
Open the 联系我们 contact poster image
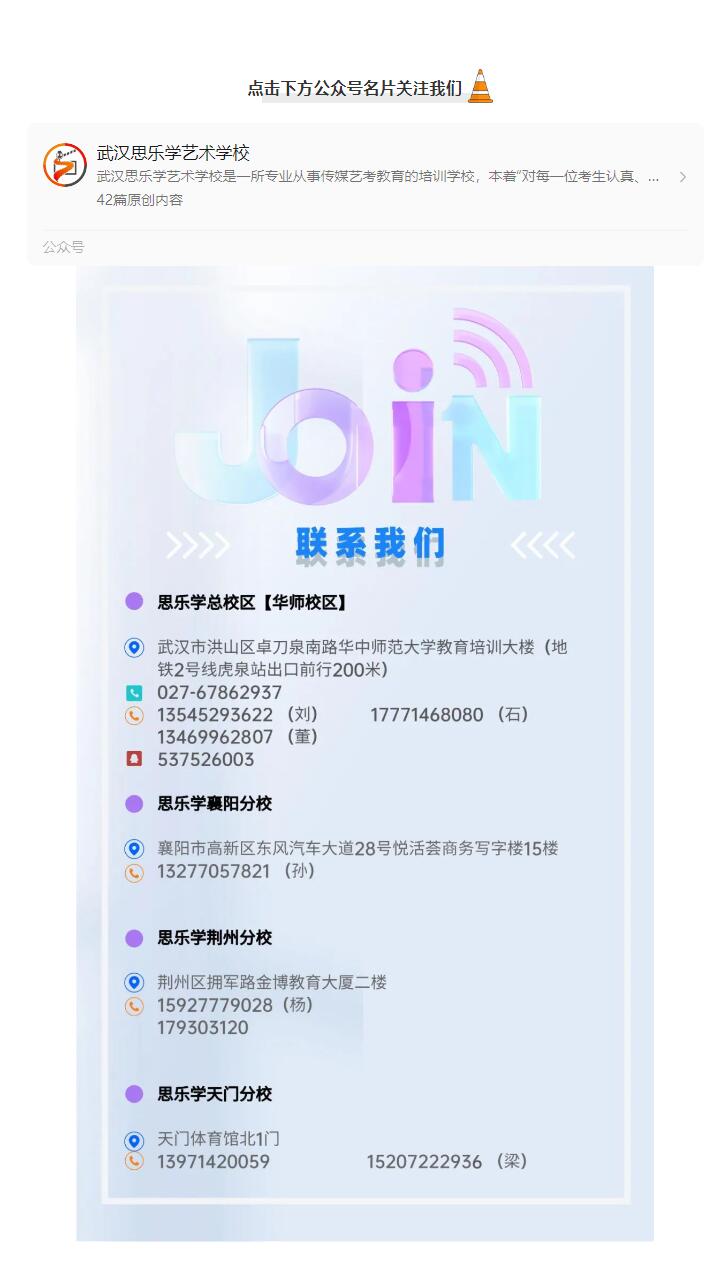(365, 752)
